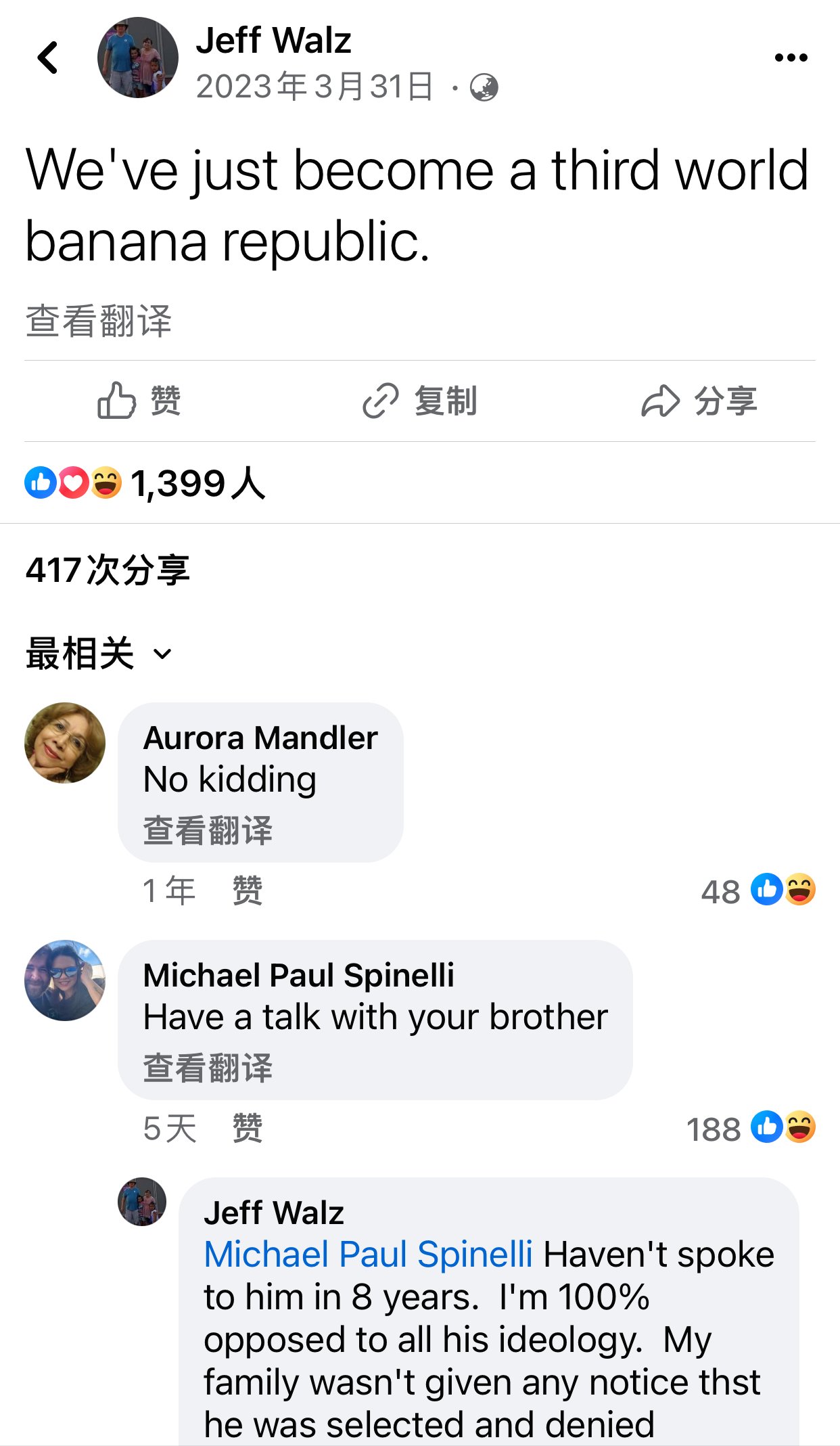Open the 417次分享 shares list
840x1446 pixels.
(108, 570)
